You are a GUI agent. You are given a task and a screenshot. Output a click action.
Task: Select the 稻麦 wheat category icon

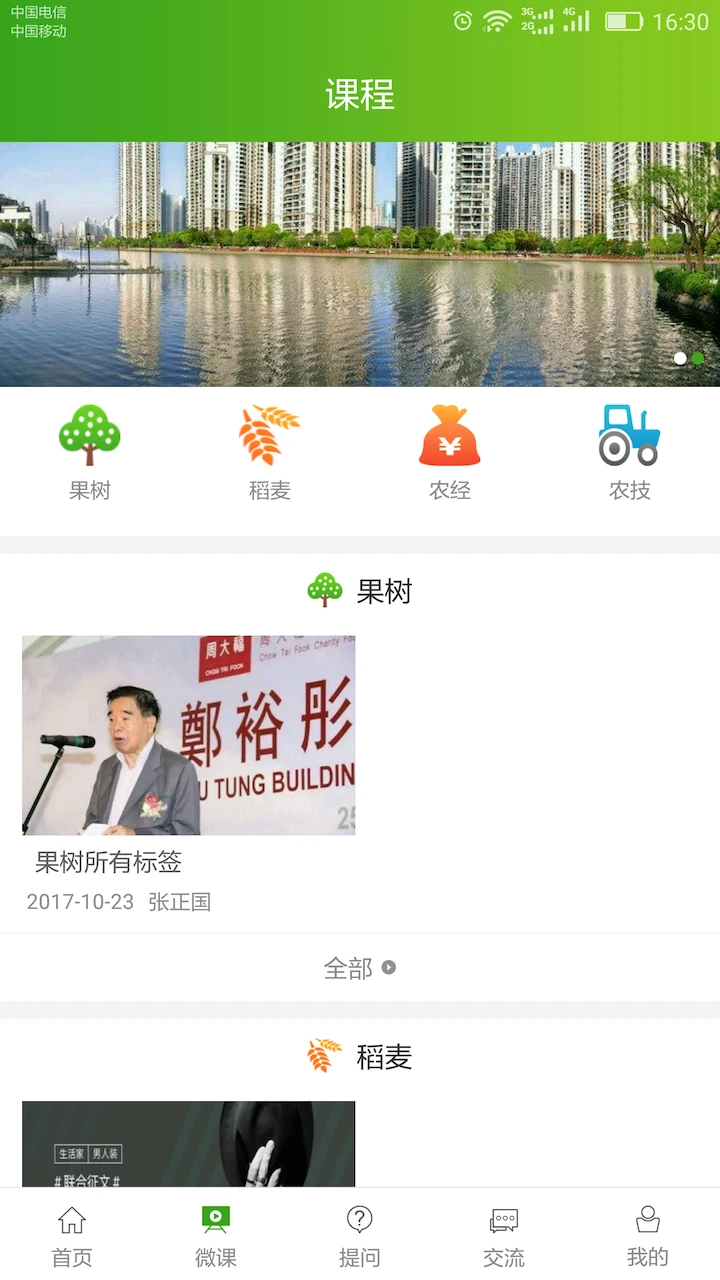tap(269, 433)
